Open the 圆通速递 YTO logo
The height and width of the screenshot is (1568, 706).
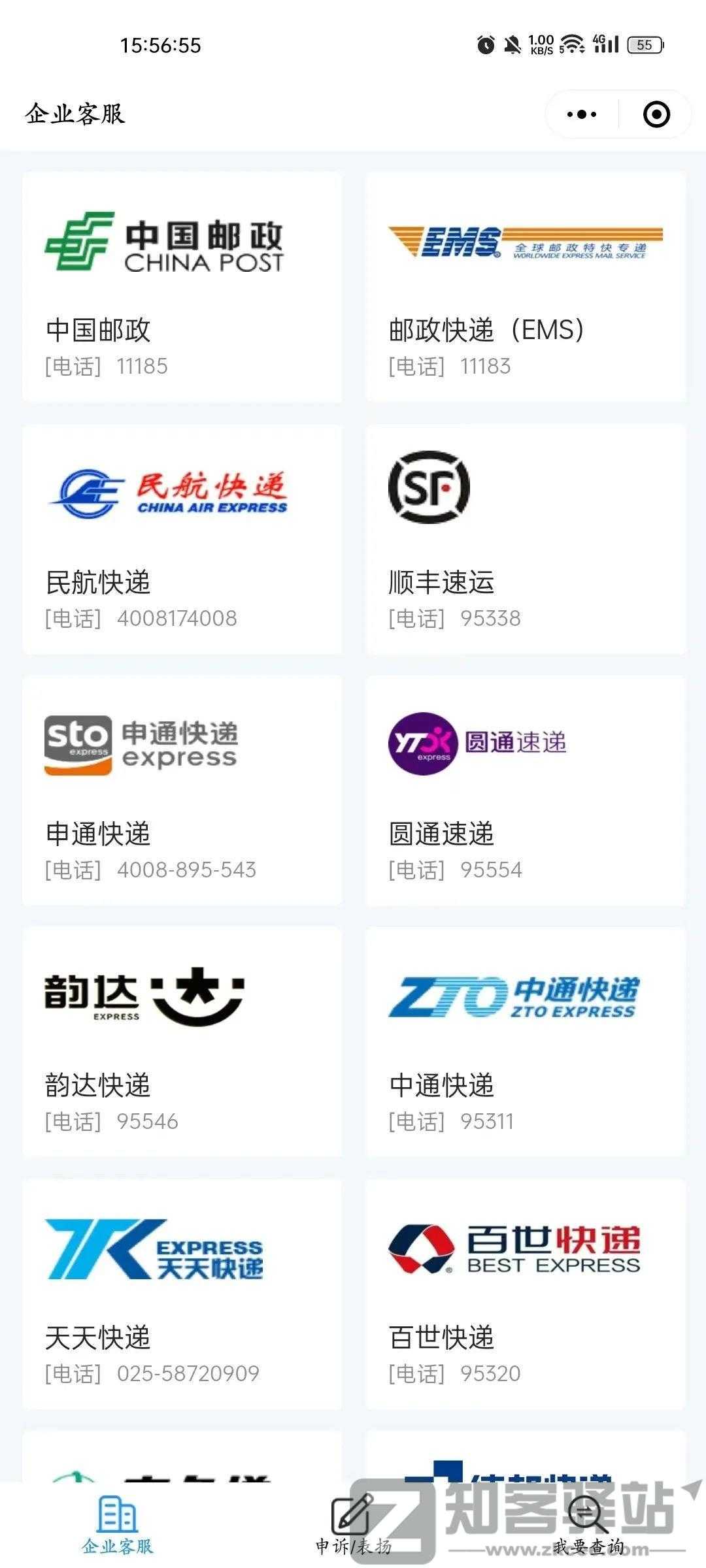[x=477, y=742]
